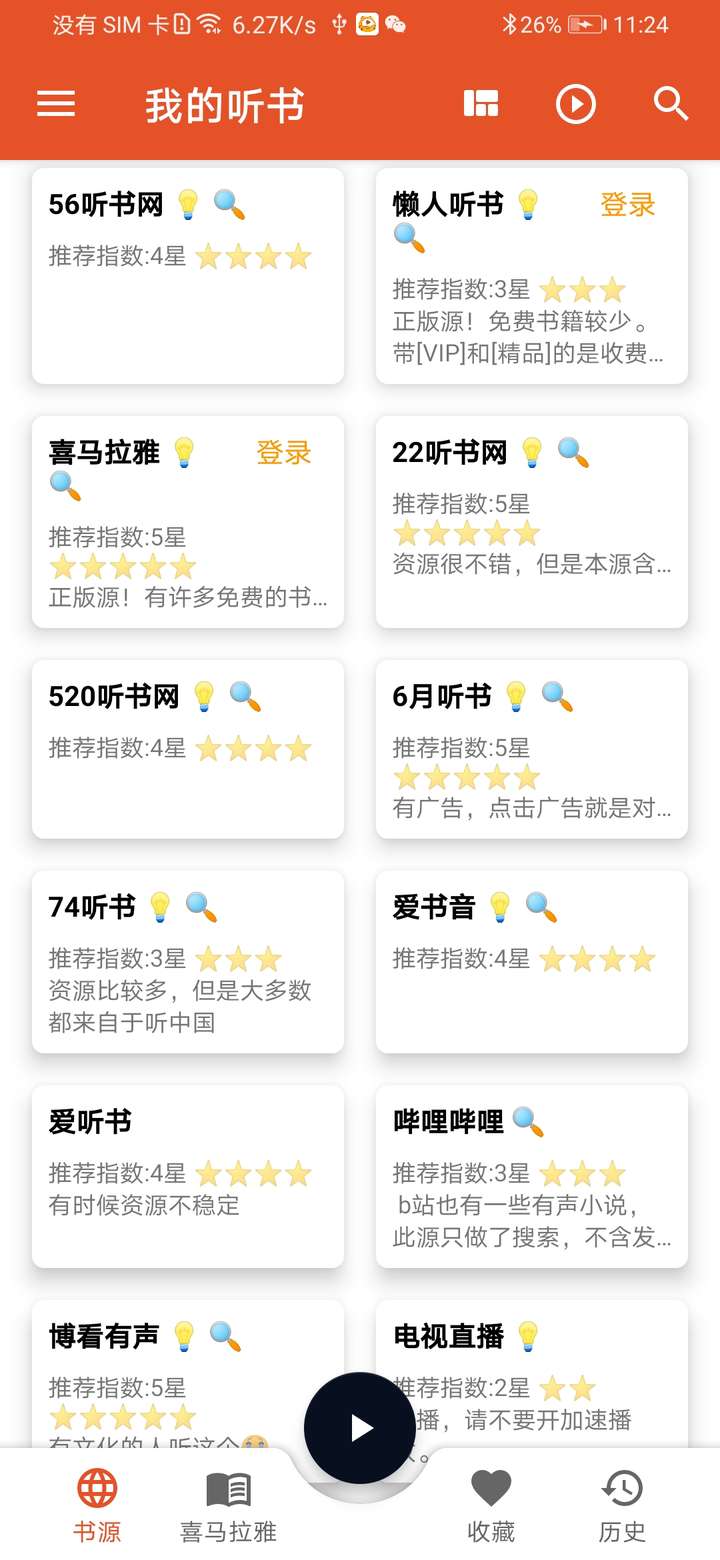Image resolution: width=720 pixels, height=1560 pixels.
Task: Tap 登录 on the 喜马拉雅 card
Action: click(x=284, y=453)
